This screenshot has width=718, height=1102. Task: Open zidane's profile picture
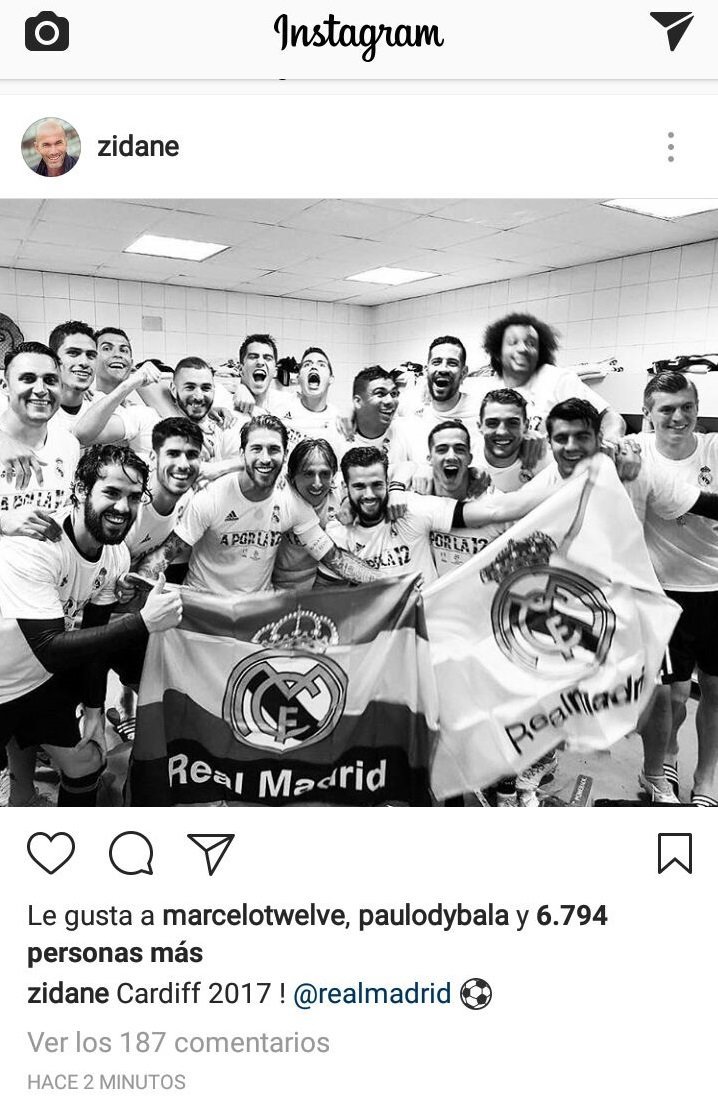[x=51, y=147]
